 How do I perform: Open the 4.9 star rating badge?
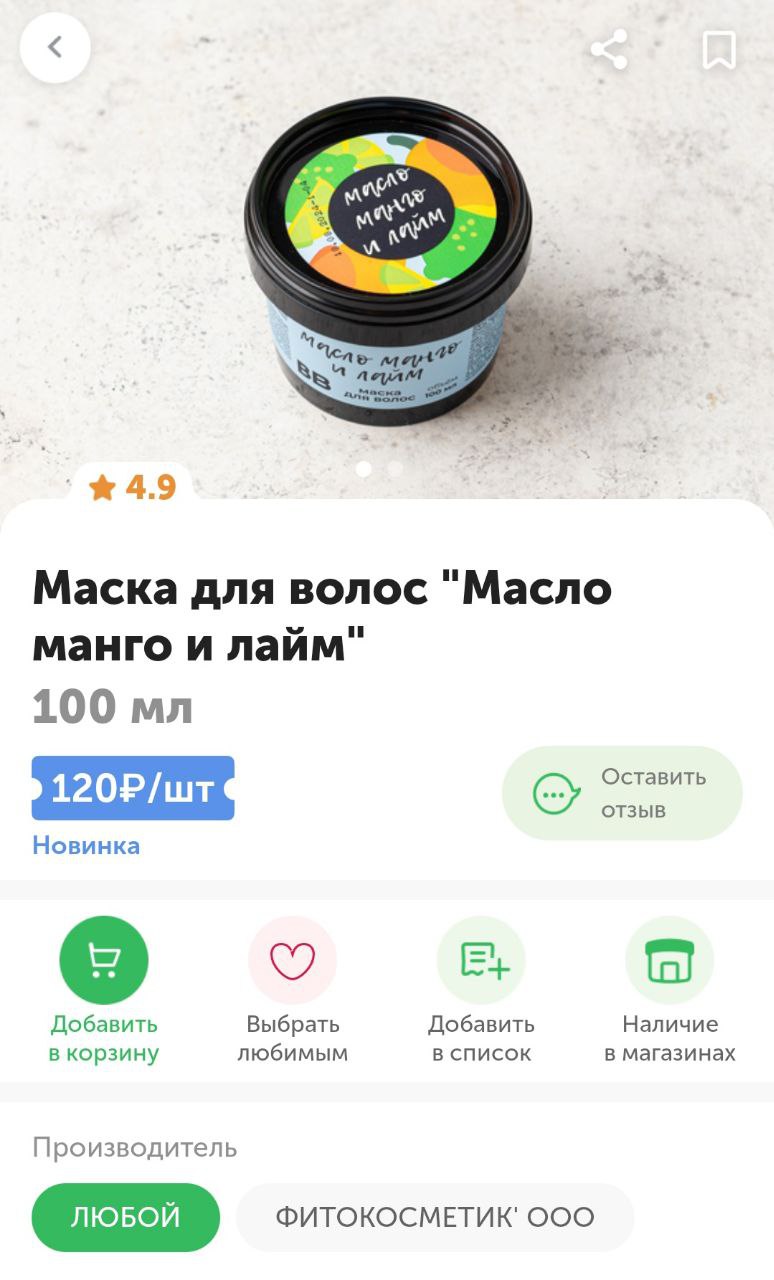click(x=132, y=487)
